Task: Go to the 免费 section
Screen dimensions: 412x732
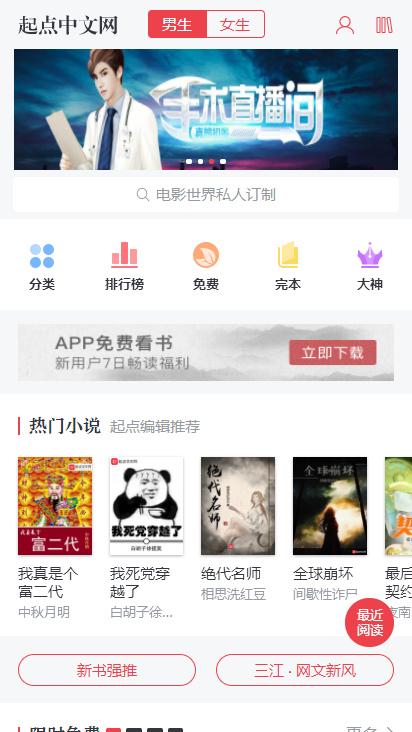Action: [x=206, y=267]
